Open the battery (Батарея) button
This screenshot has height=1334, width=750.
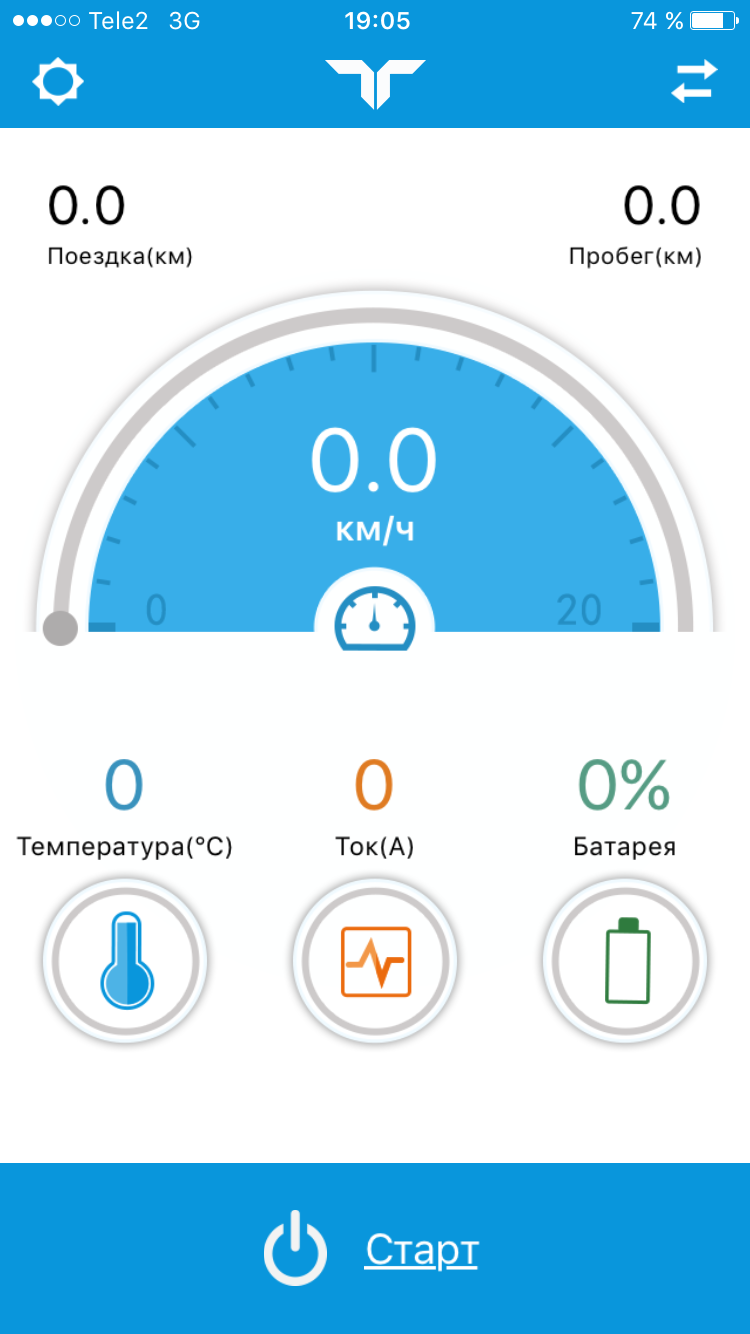[626, 961]
